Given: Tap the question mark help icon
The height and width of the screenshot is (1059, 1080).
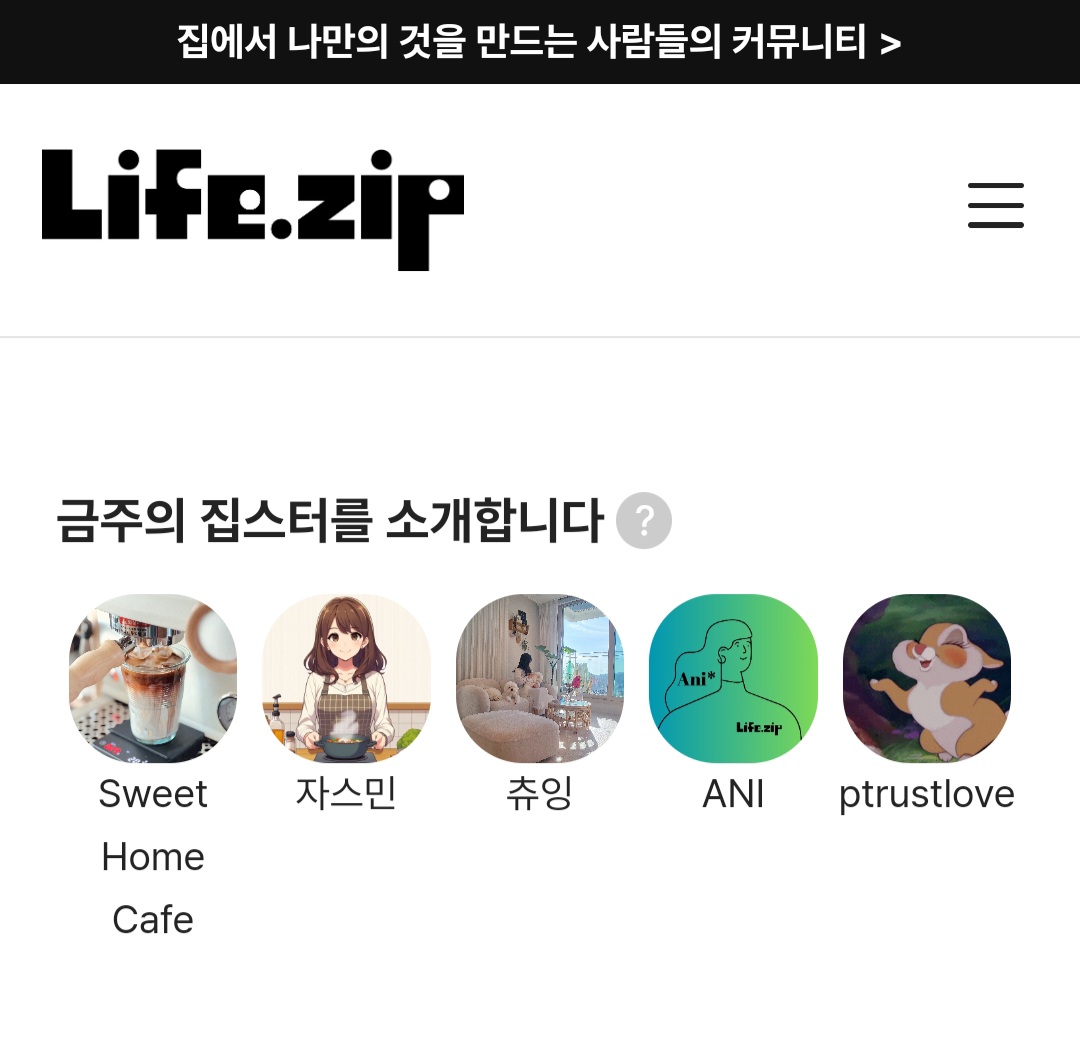Looking at the screenshot, I should click(x=643, y=521).
